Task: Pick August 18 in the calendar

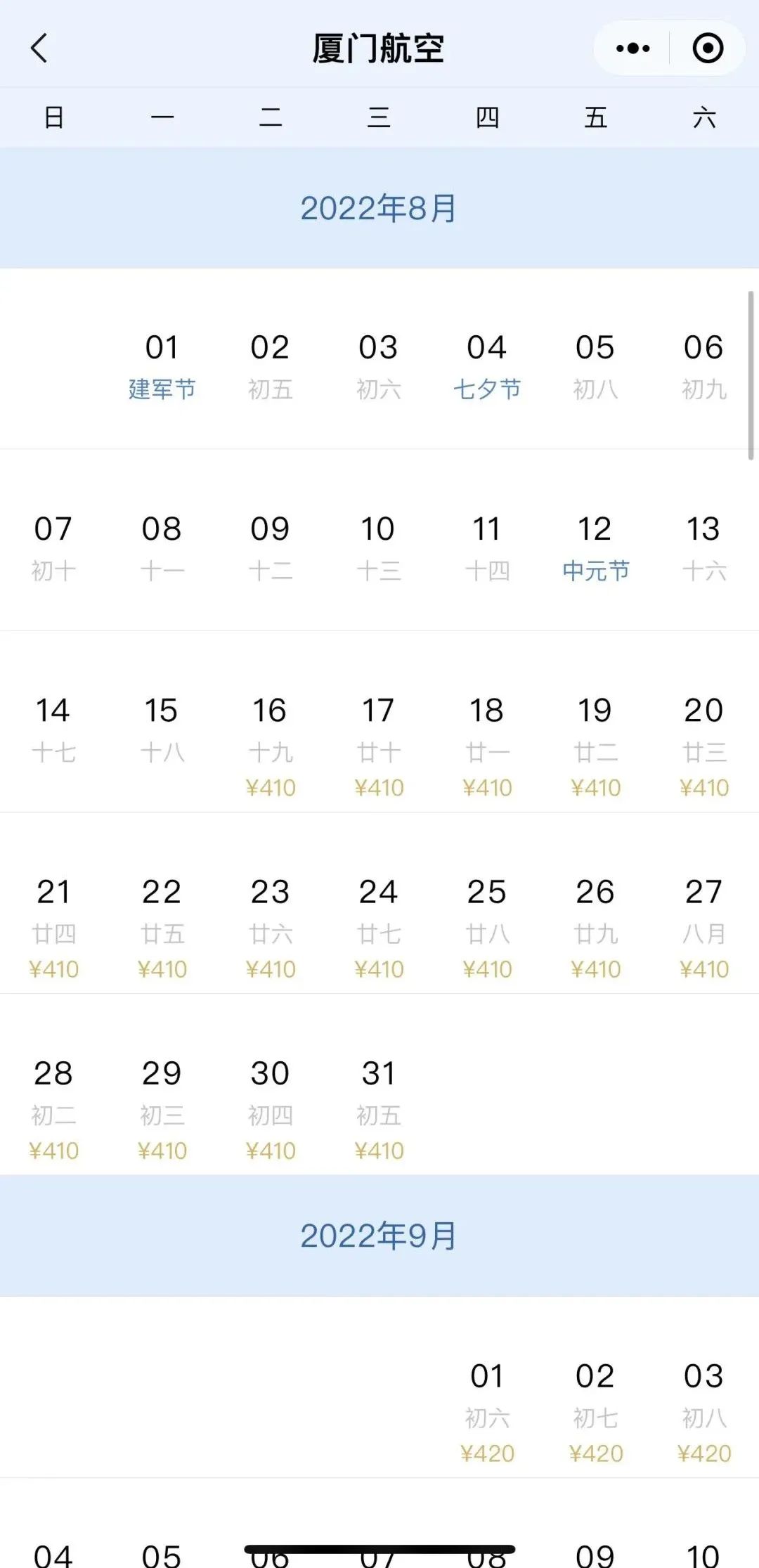Action: pos(487,746)
